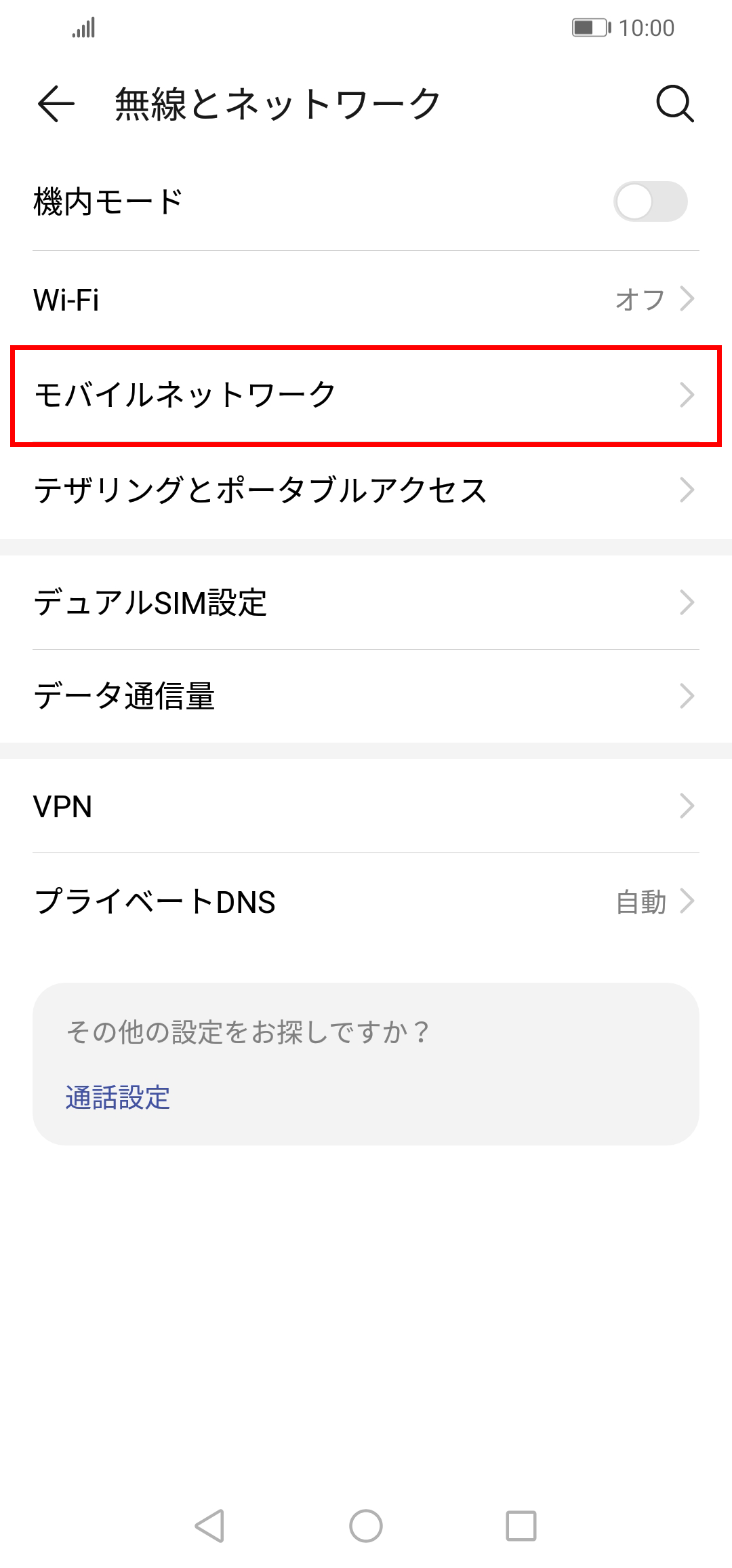Toggle 機内モード switch on
The height and width of the screenshot is (1568, 732).
[651, 201]
